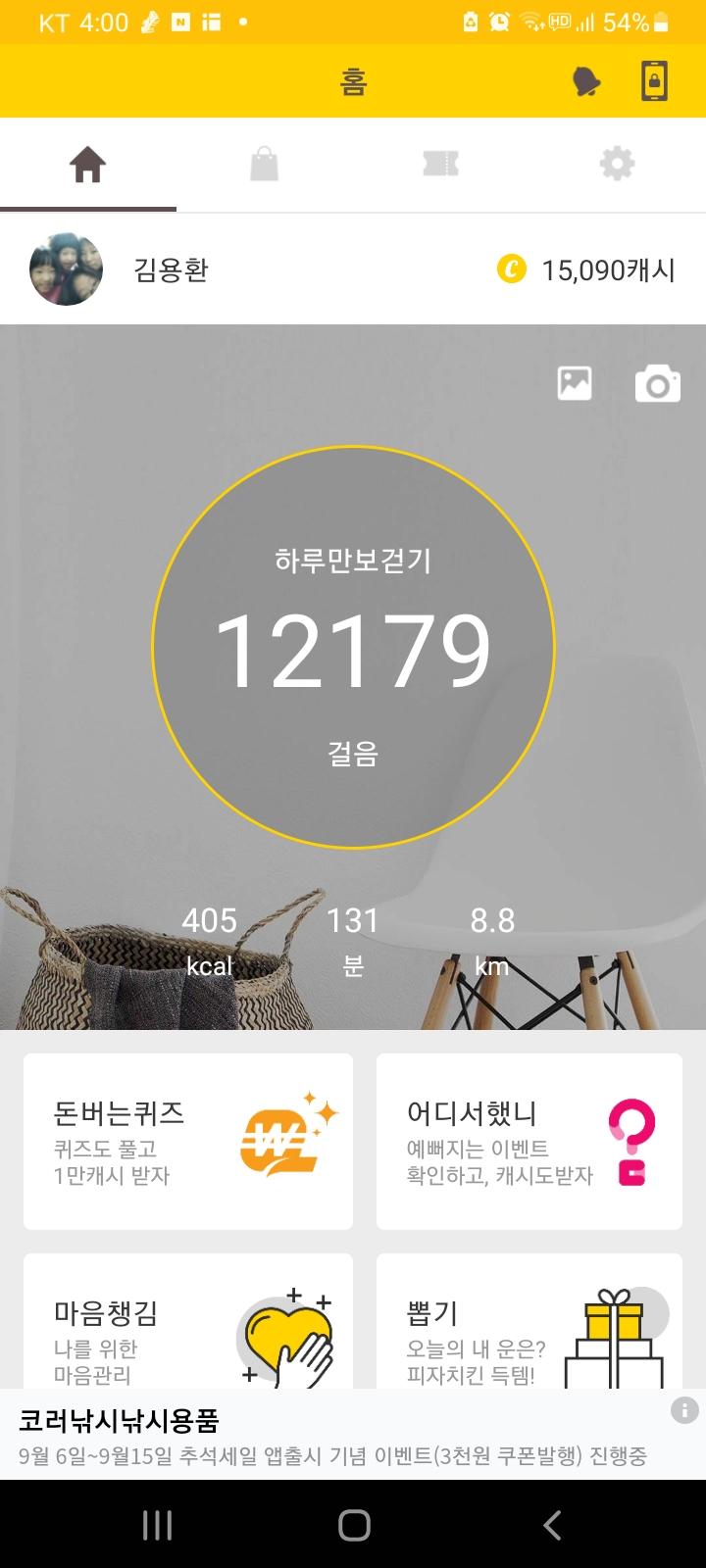The image size is (706, 1568).
Task: Open the 뽑기 lucky draw card
Action: 529,1323
